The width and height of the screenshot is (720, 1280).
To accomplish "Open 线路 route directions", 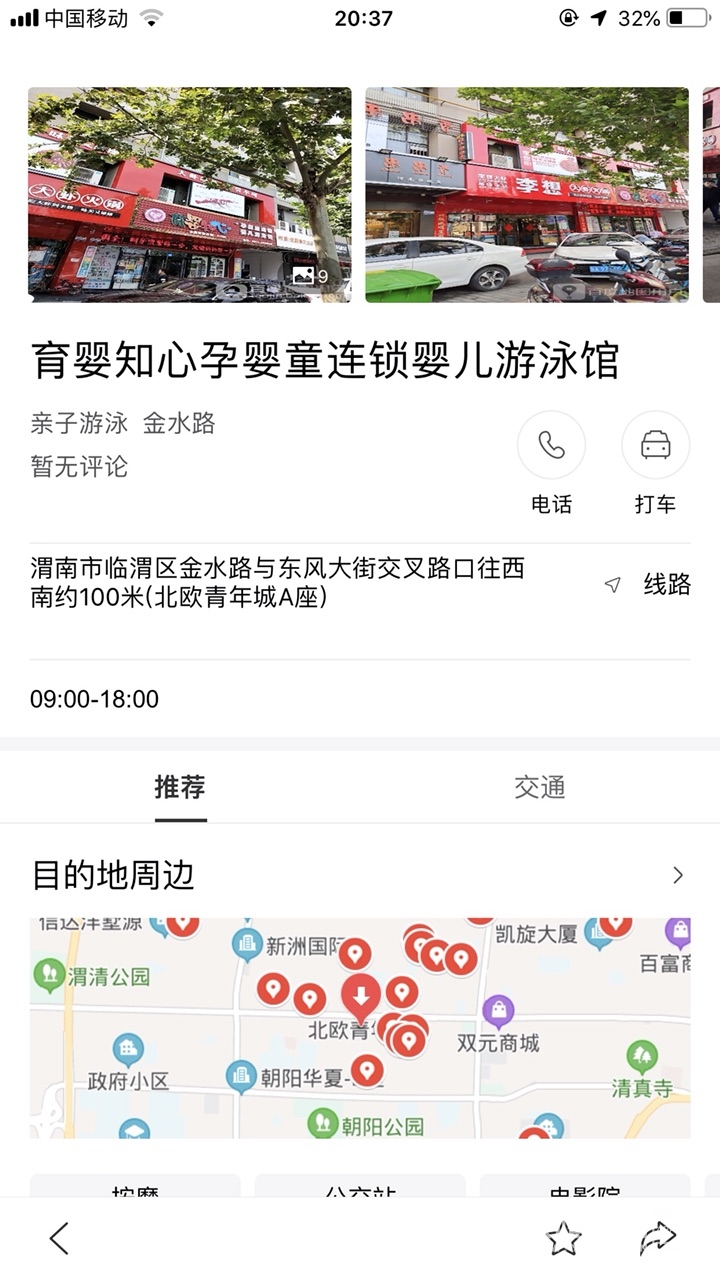I will [650, 585].
